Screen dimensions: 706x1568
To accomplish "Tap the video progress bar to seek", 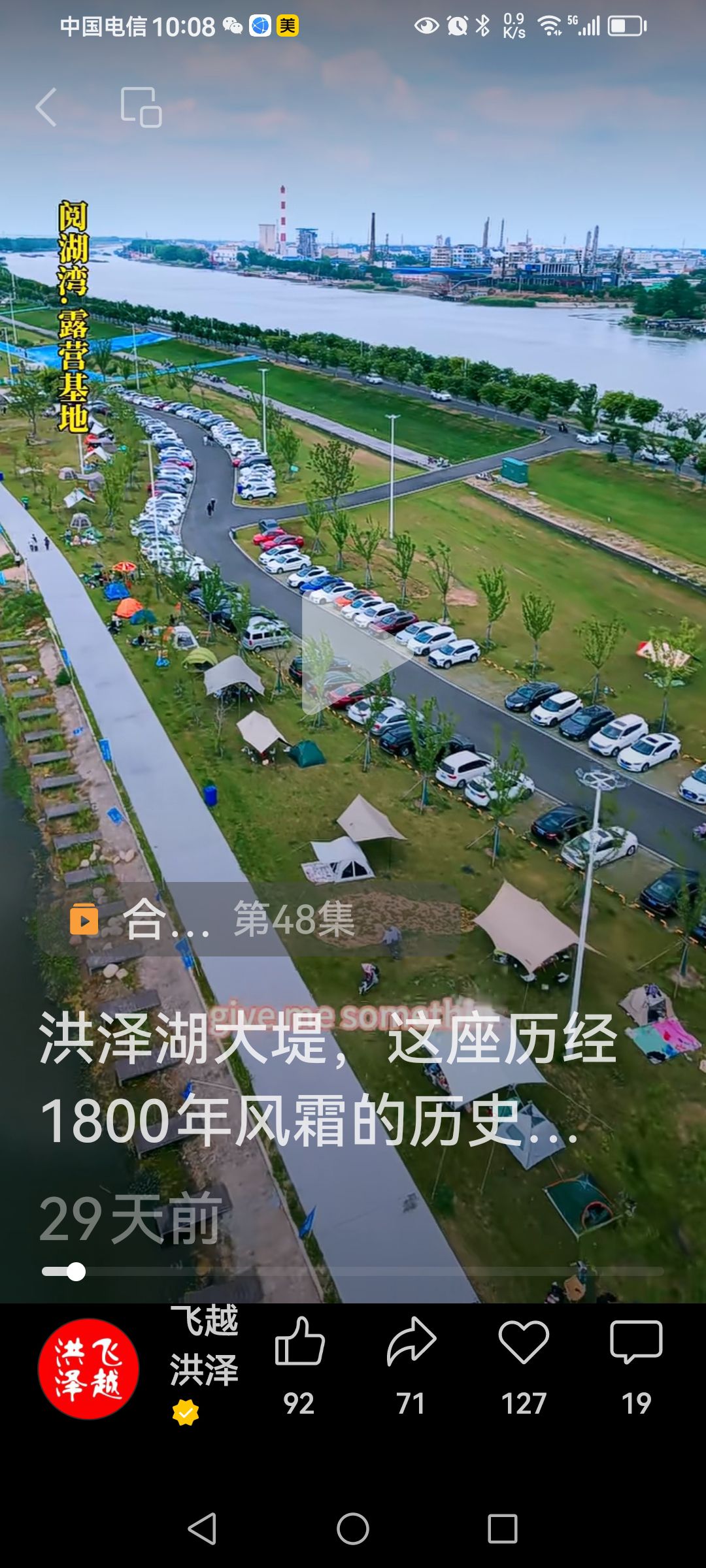I will (353, 1271).
